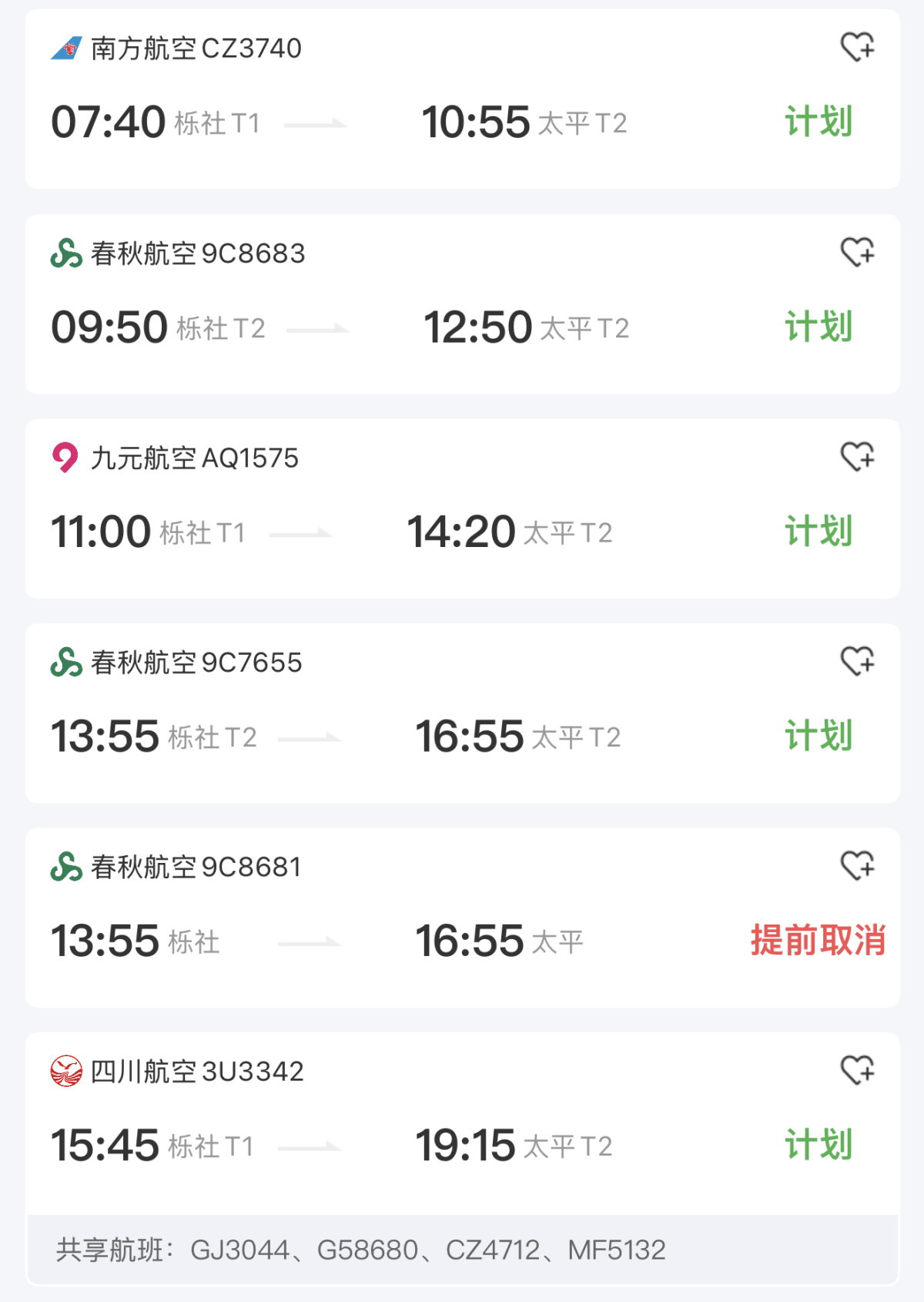Image resolution: width=924 pixels, height=1302 pixels.
Task: Follow Sichuan Airlines flight 3U3342
Action: coord(857,1070)
